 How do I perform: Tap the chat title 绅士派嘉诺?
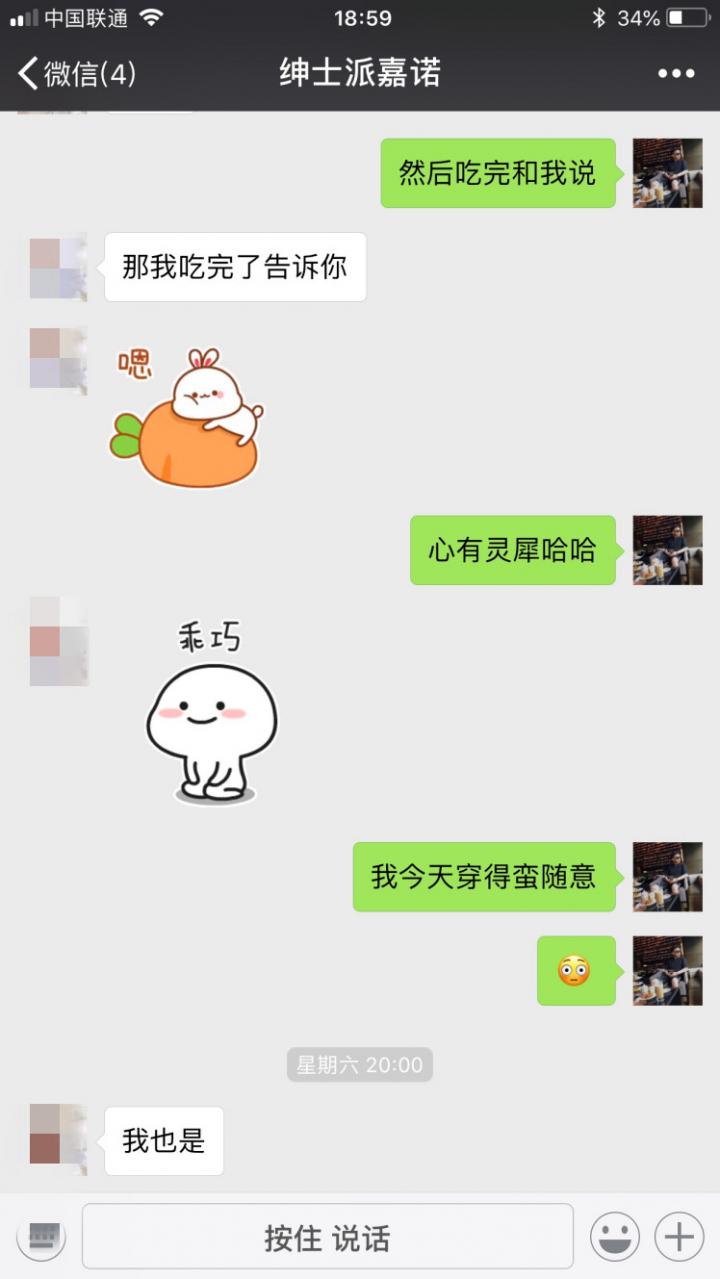click(360, 73)
